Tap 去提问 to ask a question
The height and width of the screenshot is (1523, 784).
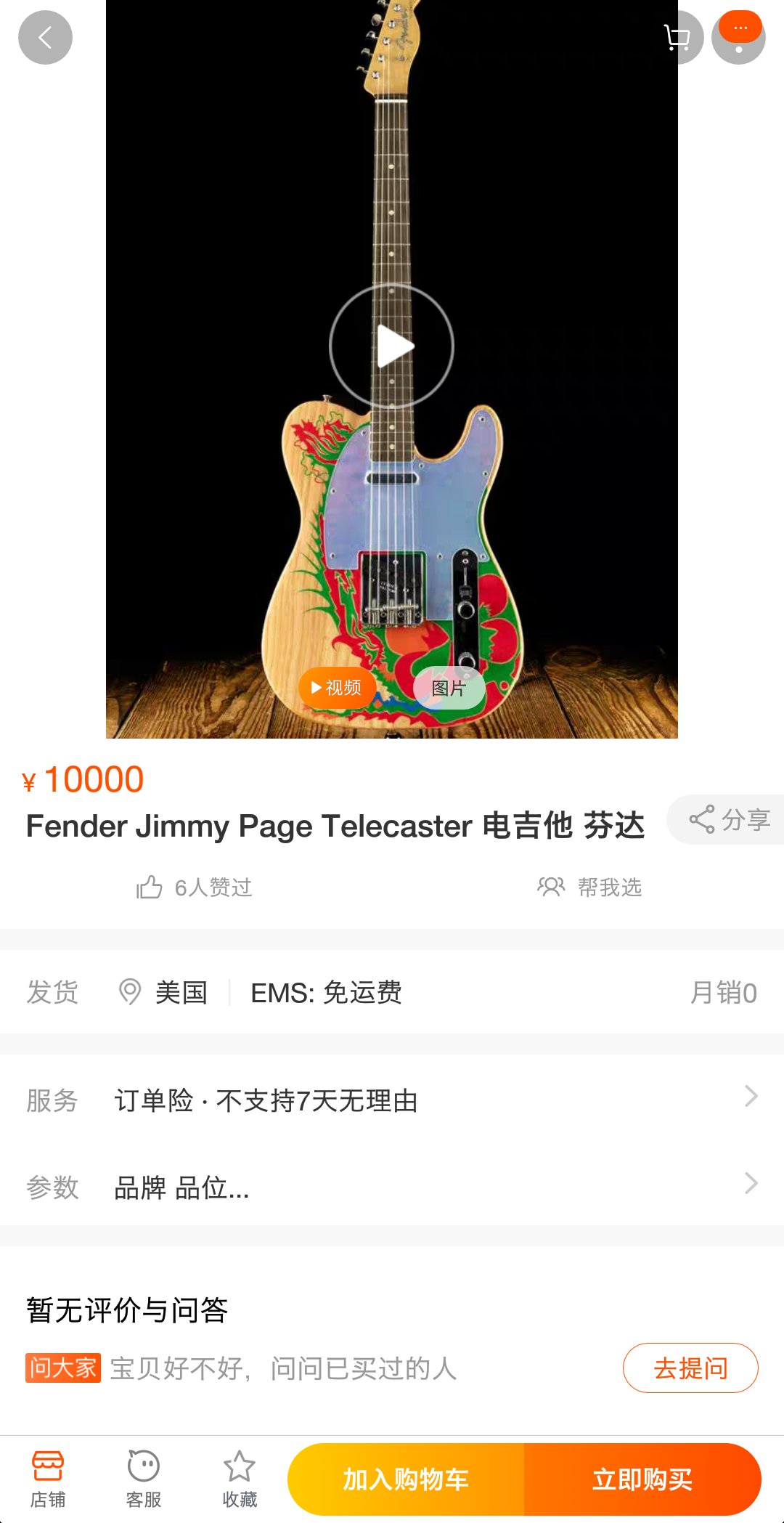(x=690, y=1368)
